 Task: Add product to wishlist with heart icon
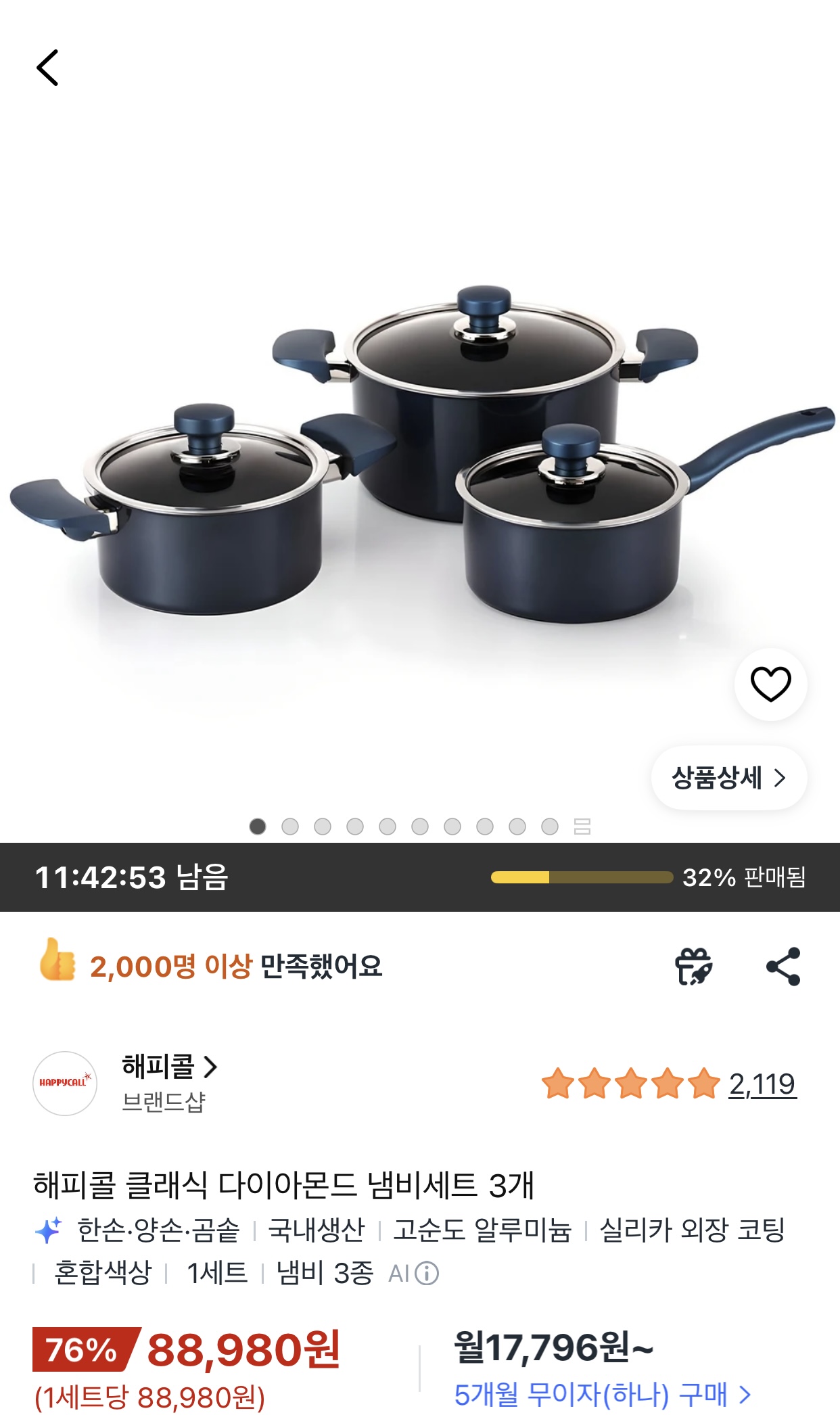coord(770,685)
